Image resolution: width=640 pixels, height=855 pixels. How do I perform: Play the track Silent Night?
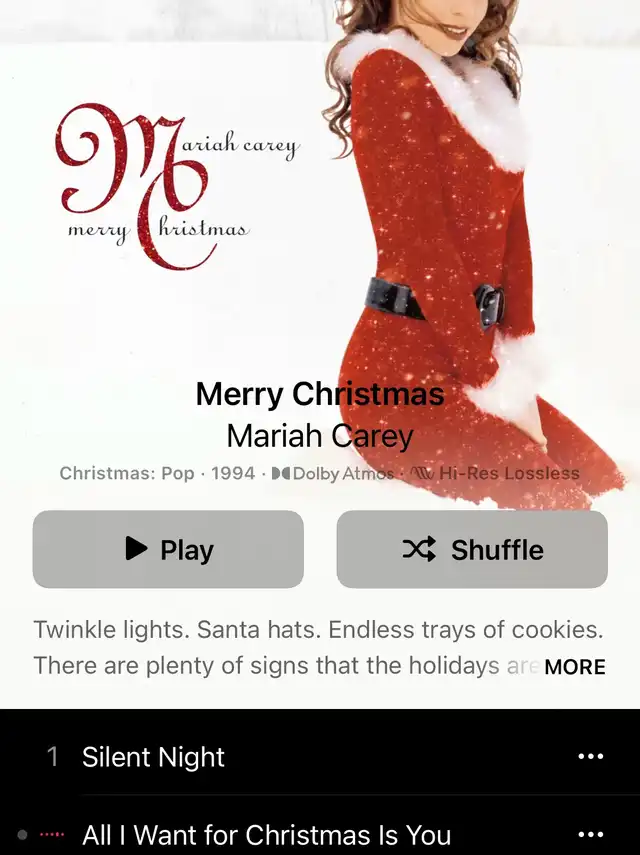coord(320,757)
